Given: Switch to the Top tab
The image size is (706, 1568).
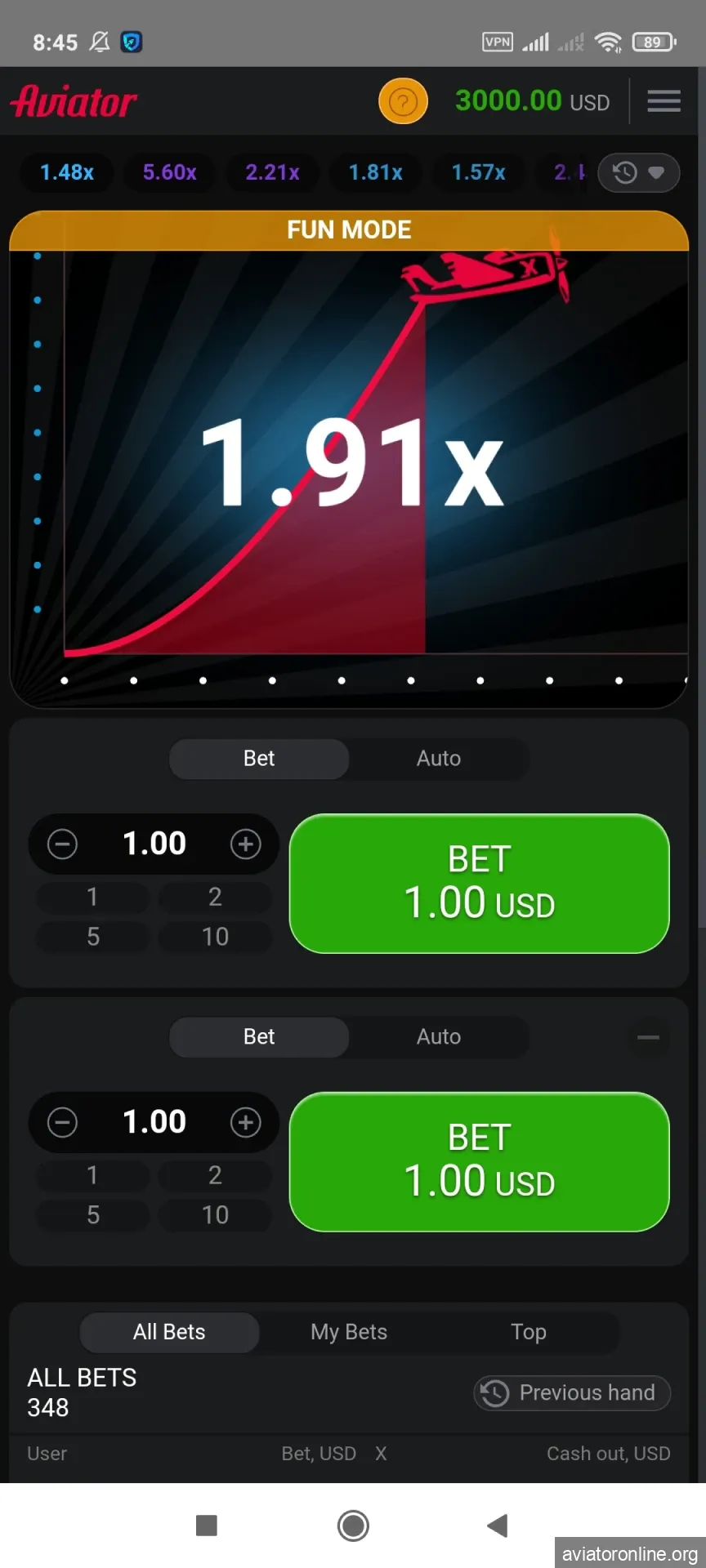Looking at the screenshot, I should (x=528, y=1332).
